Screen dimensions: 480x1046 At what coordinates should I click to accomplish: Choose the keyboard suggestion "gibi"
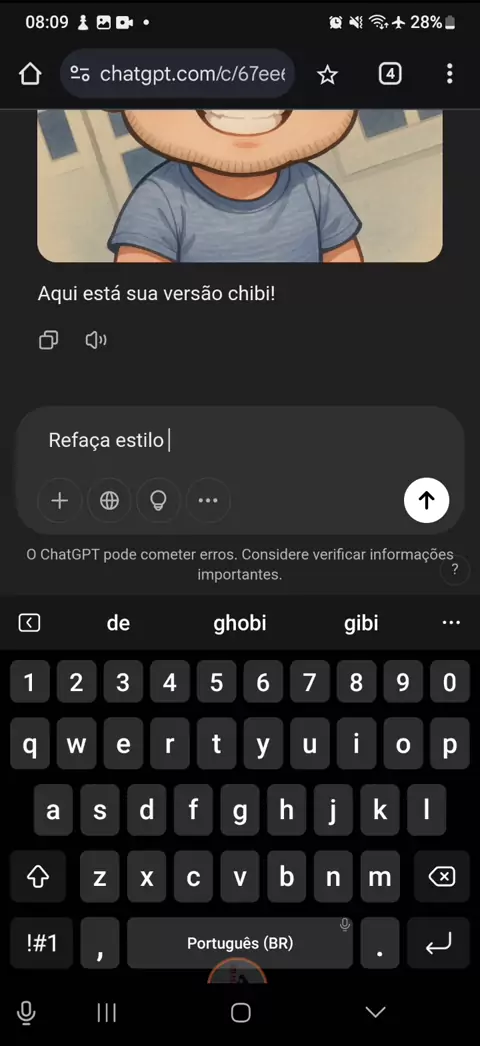coord(361,623)
